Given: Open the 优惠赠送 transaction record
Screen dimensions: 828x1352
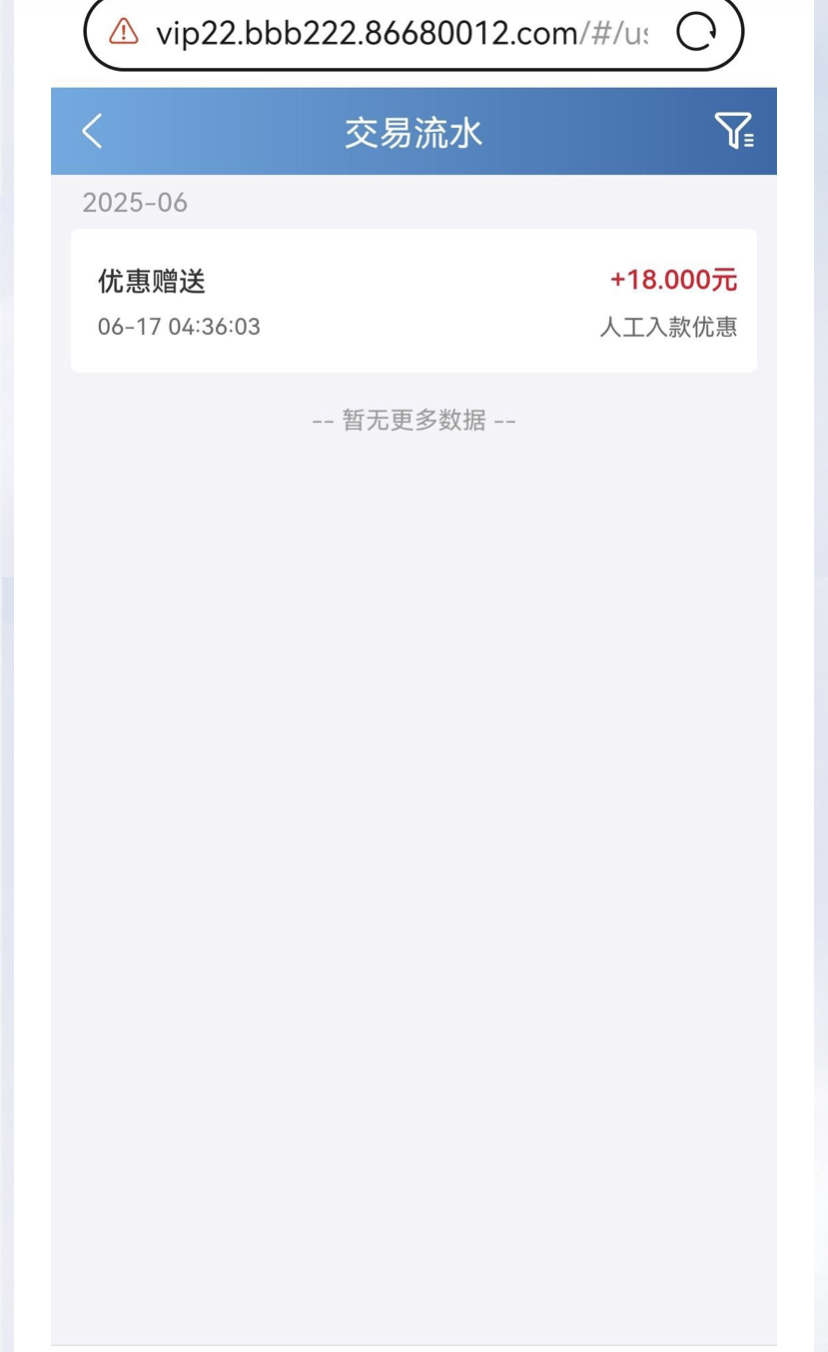Looking at the screenshot, I should click(x=414, y=301).
